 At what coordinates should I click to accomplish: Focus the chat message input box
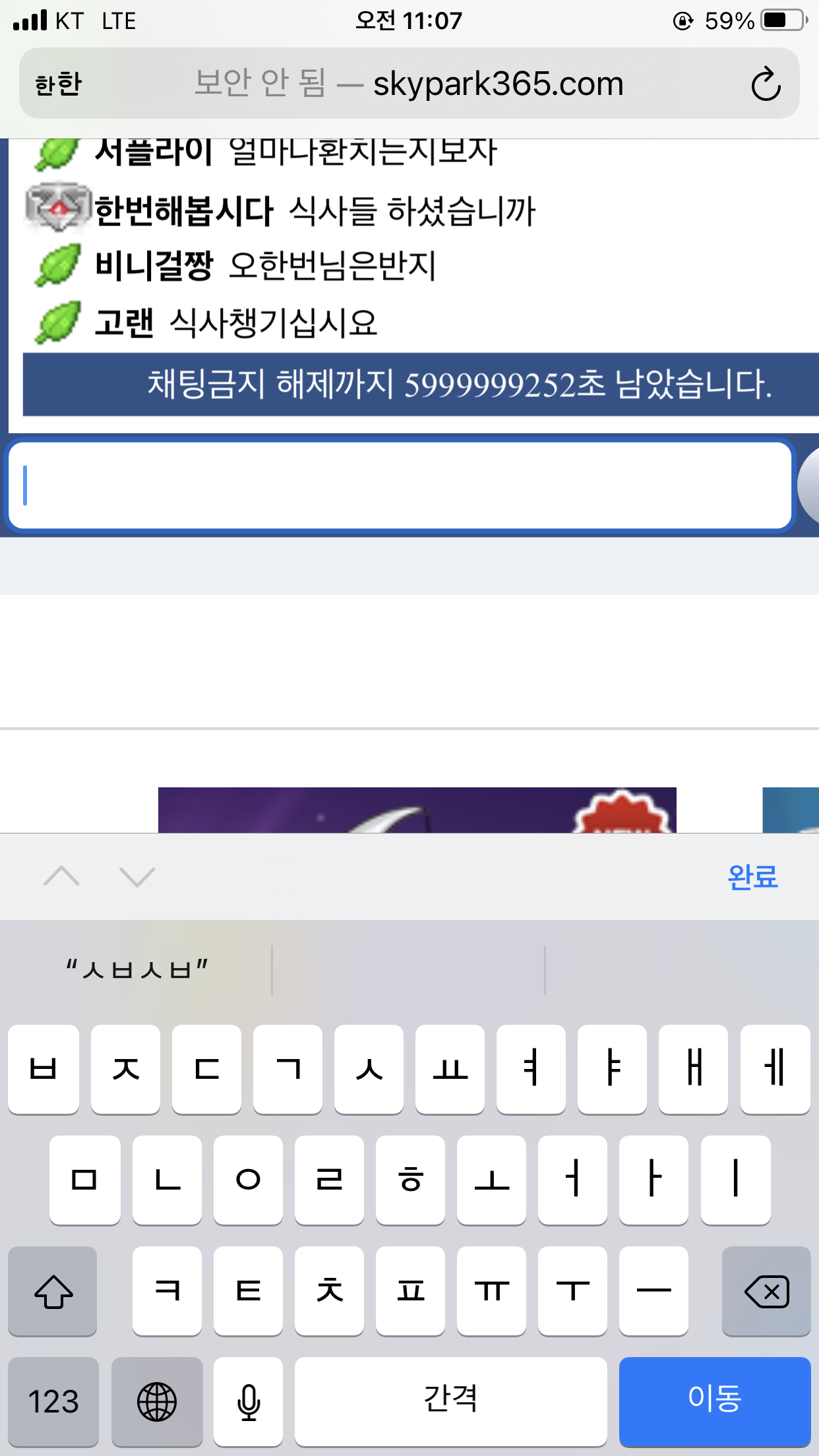click(x=400, y=486)
